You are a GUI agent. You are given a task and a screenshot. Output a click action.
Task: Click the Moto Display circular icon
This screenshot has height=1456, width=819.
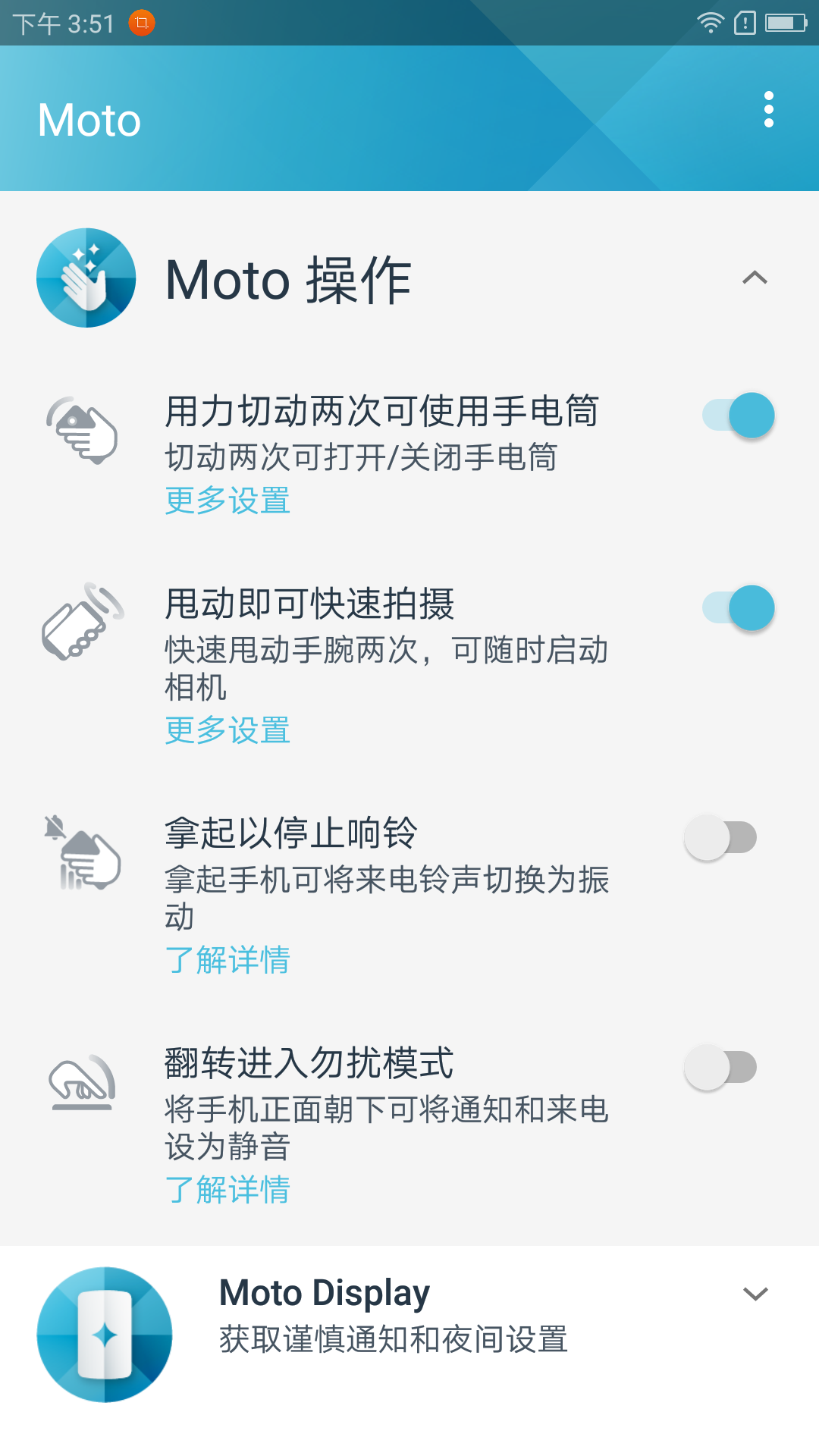[104, 1335]
